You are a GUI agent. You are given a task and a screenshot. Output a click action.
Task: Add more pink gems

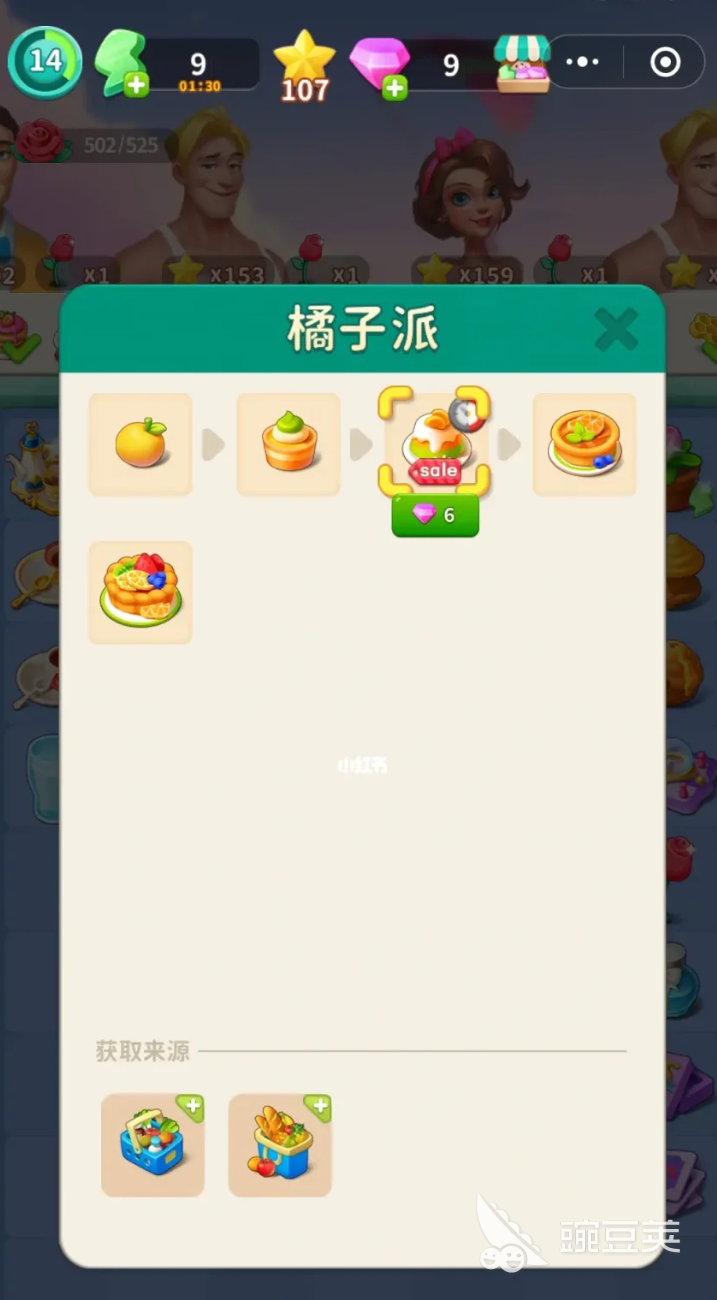pos(395,88)
